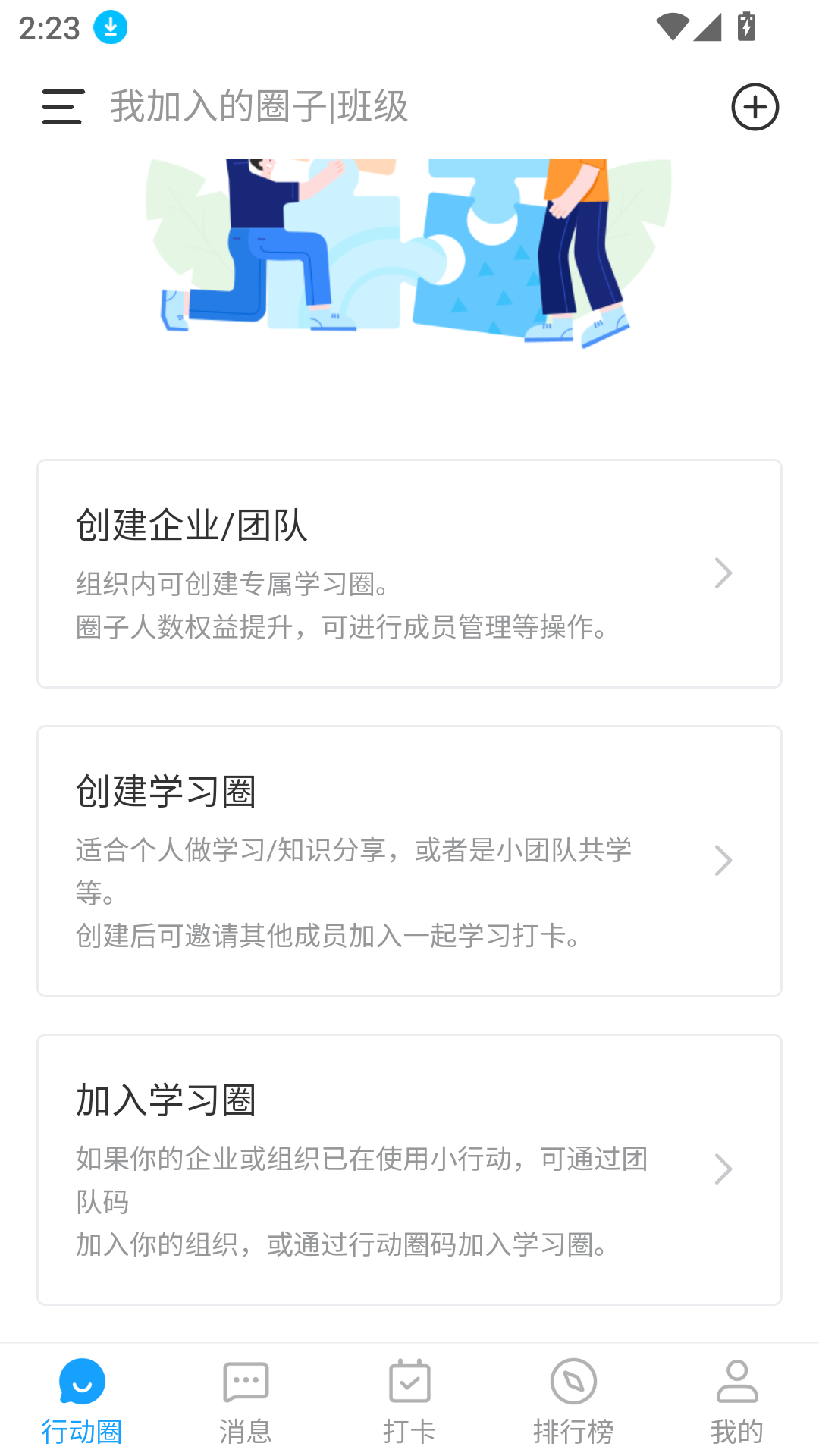Select the 打卡 check-in calendar icon
This screenshot has height=1456, width=819.
[x=409, y=1382]
